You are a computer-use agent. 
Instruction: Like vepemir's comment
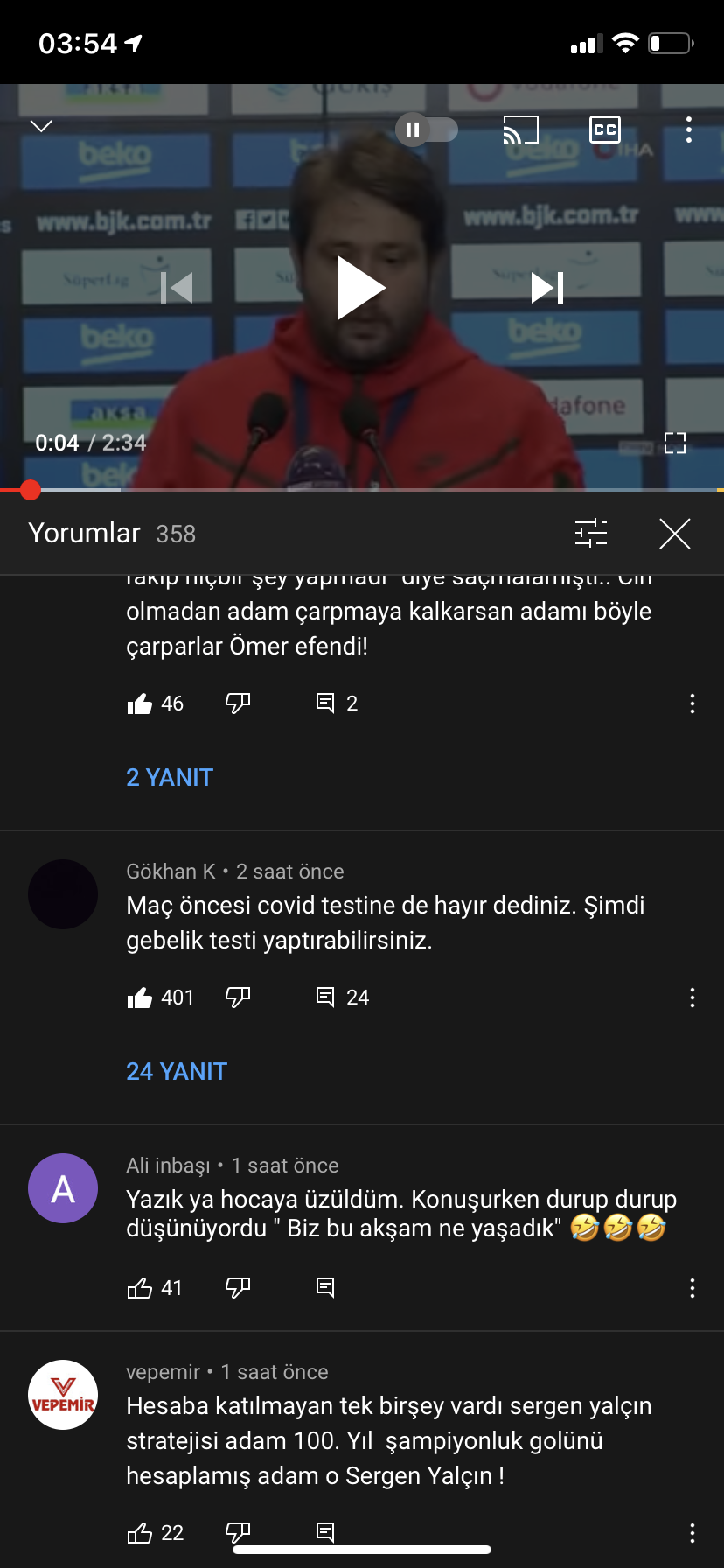tap(140, 1533)
